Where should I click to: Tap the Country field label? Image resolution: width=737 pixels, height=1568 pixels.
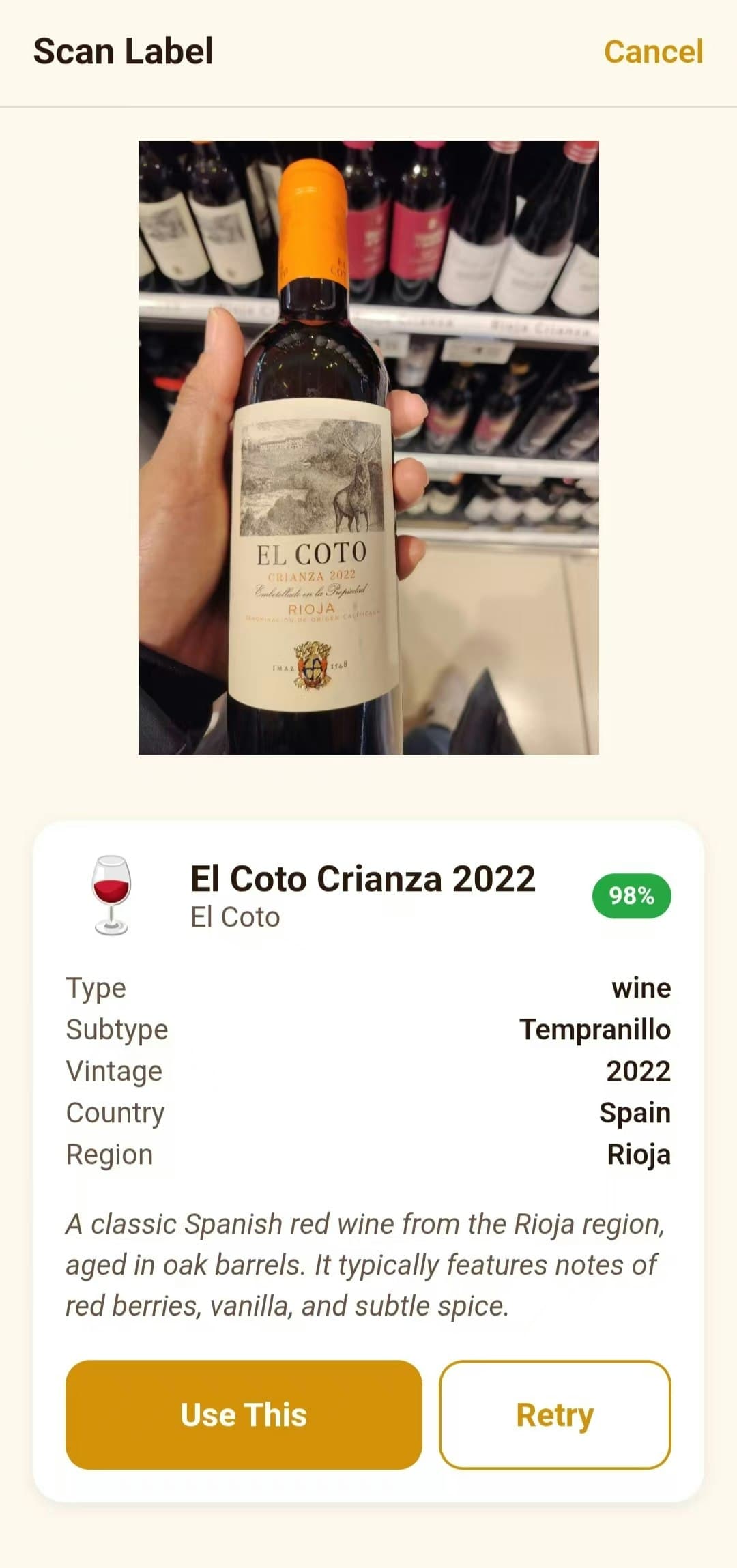click(x=113, y=1113)
